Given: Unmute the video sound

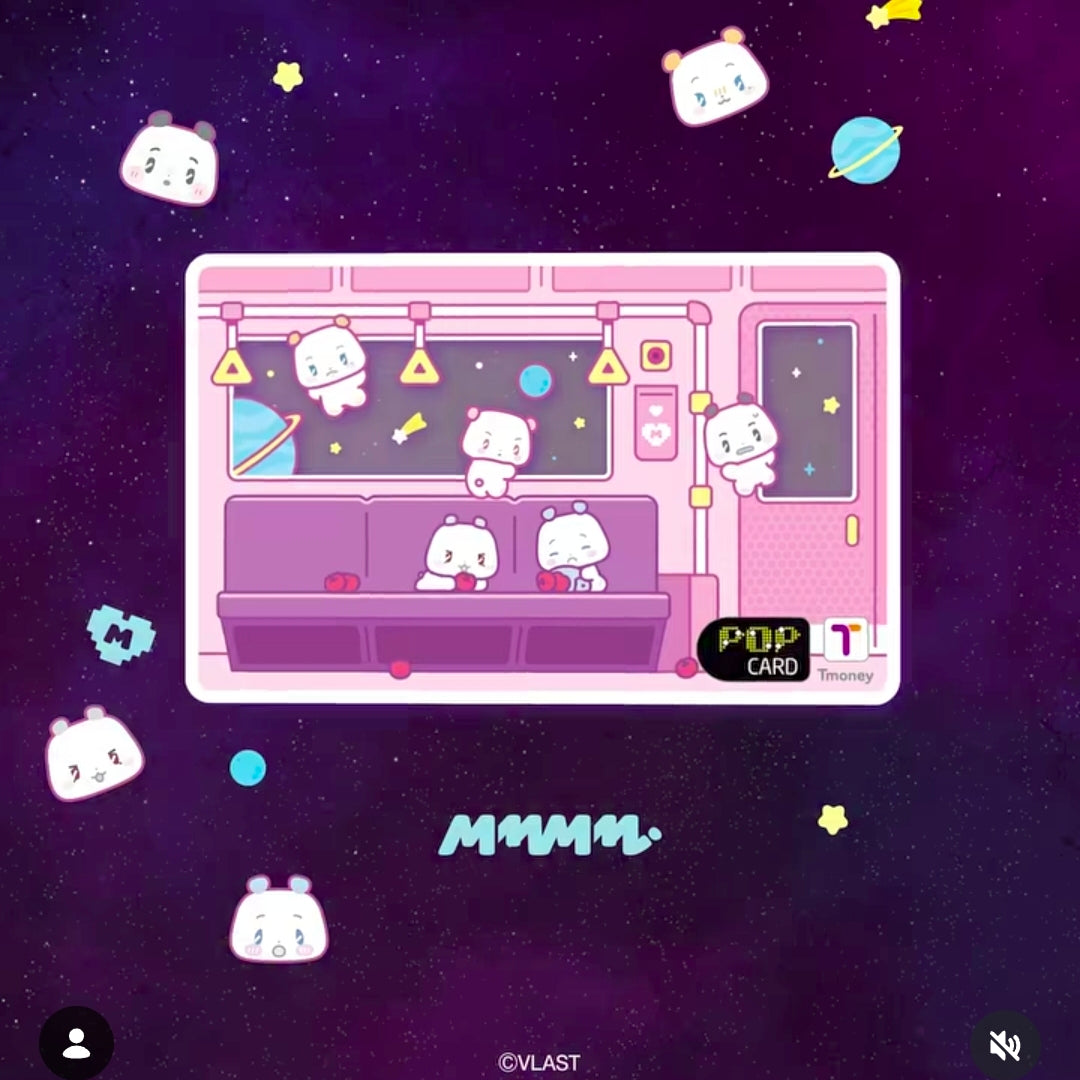Looking at the screenshot, I should [x=1005, y=1046].
